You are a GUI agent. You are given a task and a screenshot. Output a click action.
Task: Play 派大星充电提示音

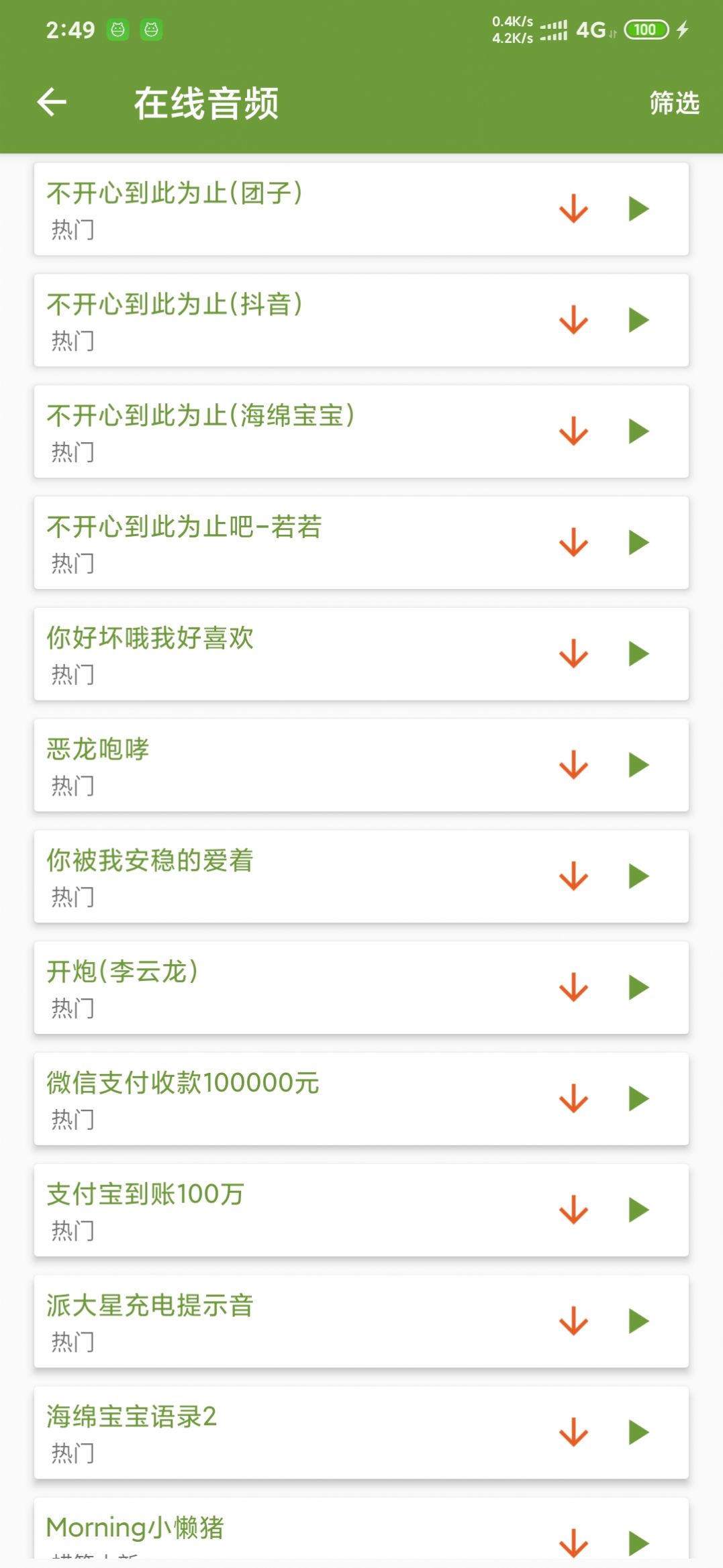click(x=638, y=1322)
